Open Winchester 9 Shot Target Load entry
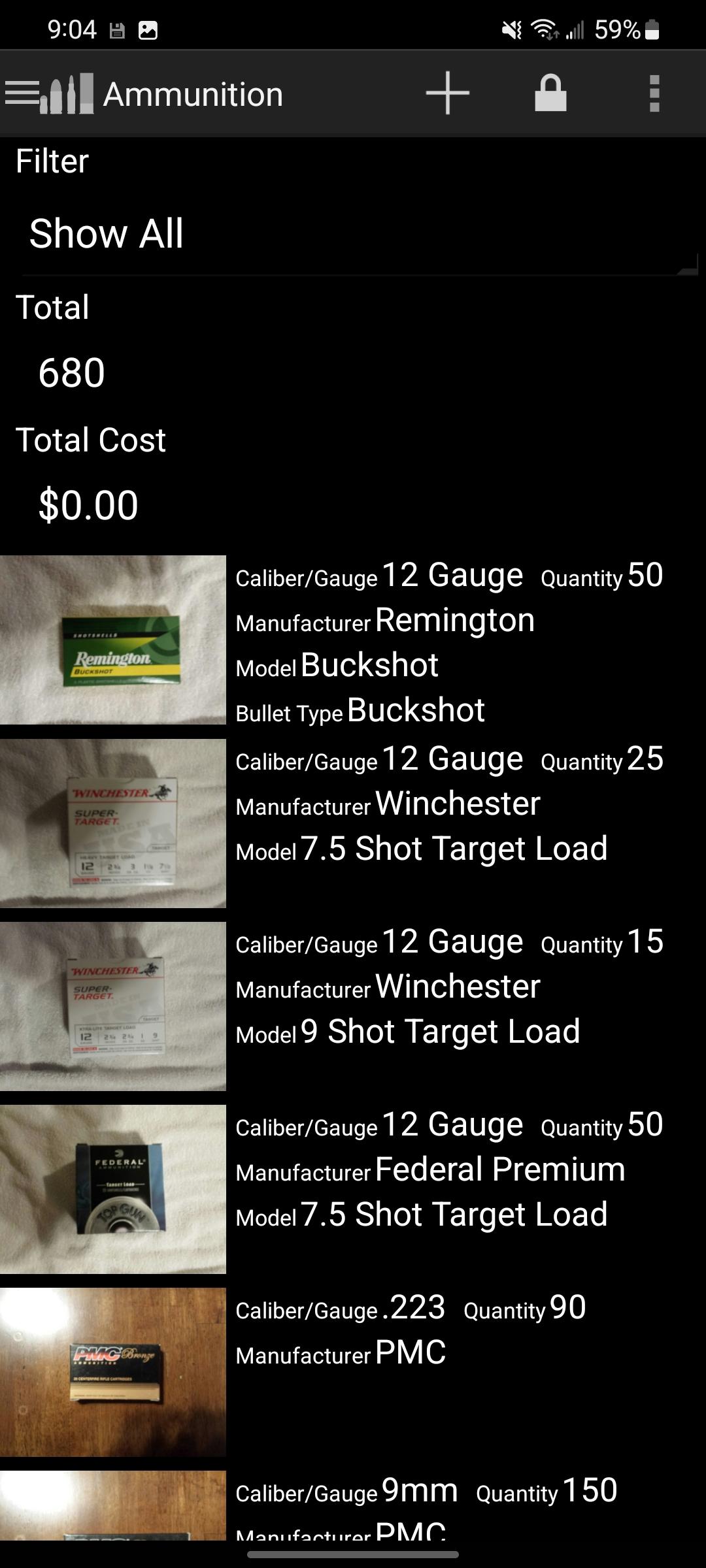Image resolution: width=706 pixels, height=1568 pixels. pyautogui.click(x=353, y=1006)
